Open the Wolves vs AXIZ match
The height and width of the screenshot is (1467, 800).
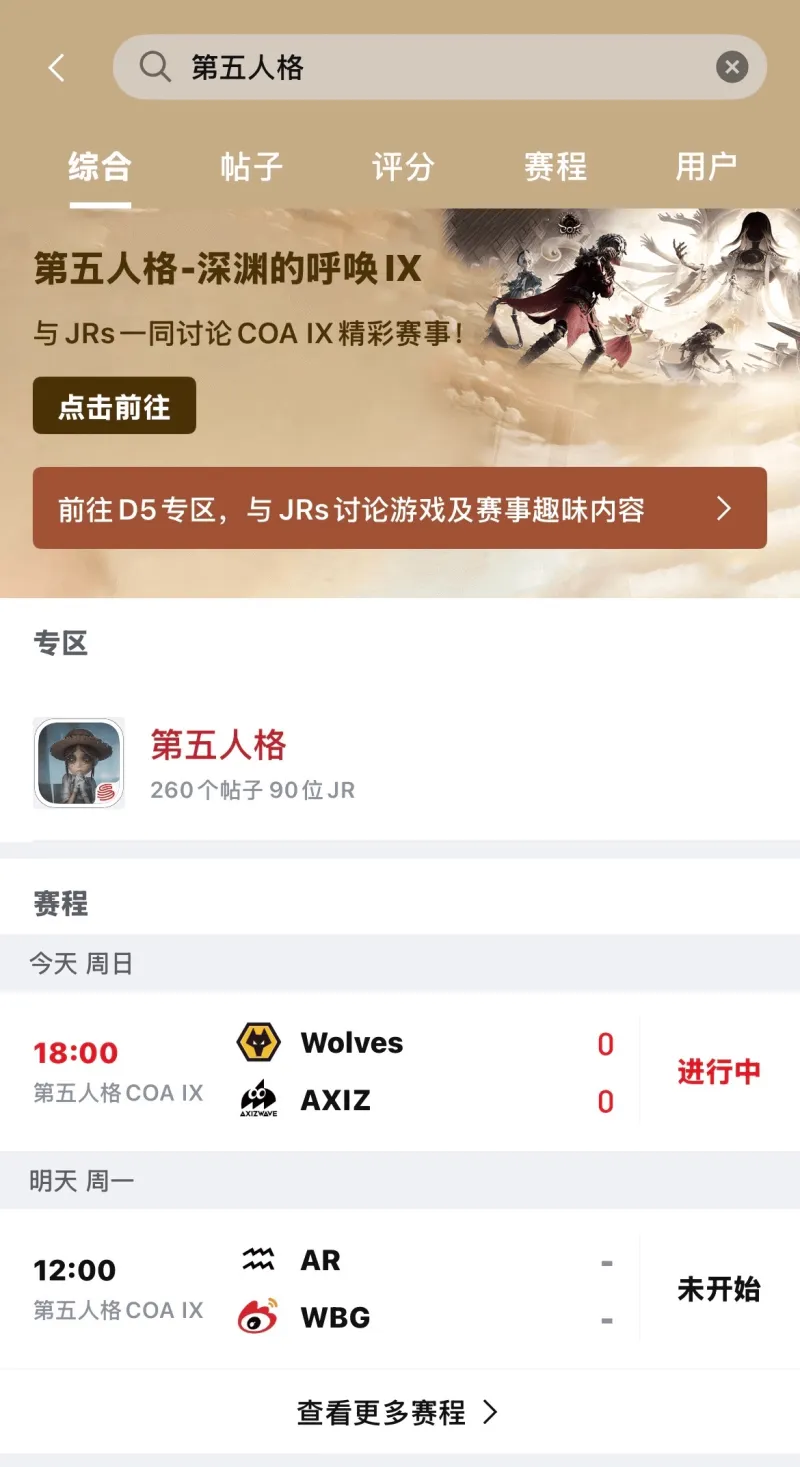400,1072
